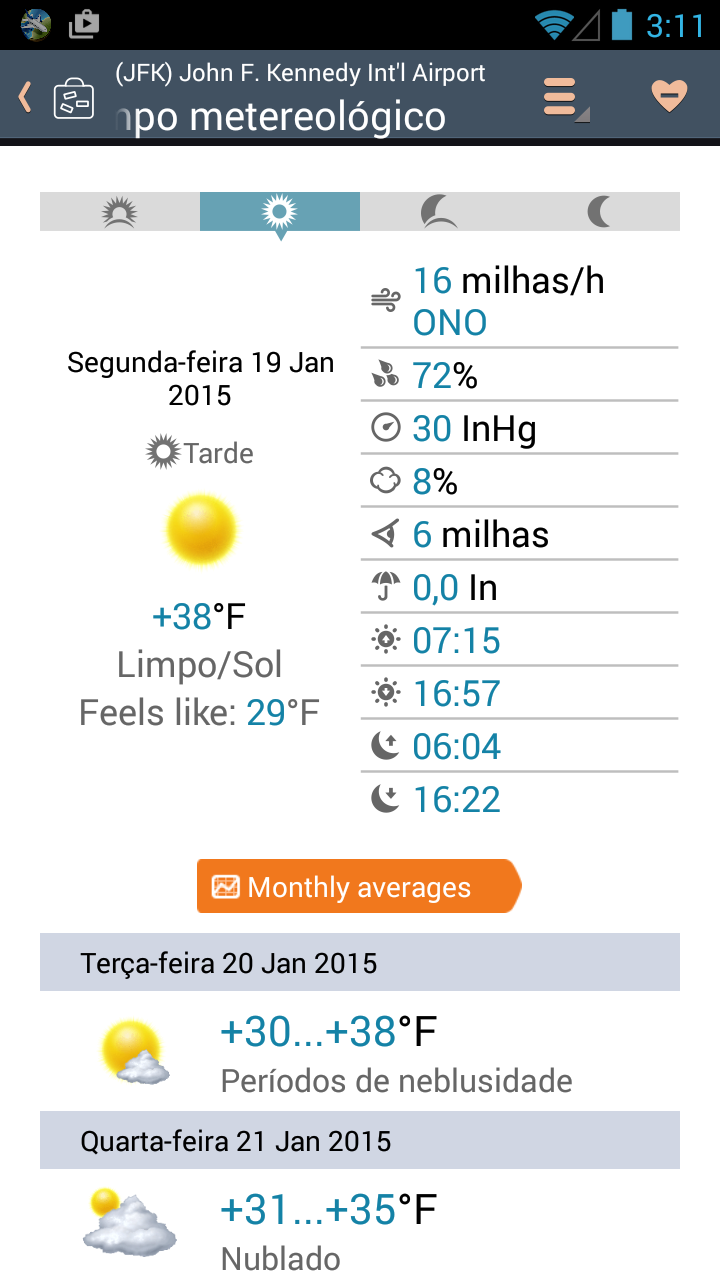Screen dimensions: 720x1280
Task: Switch to the morning sunrise tab
Action: point(120,212)
